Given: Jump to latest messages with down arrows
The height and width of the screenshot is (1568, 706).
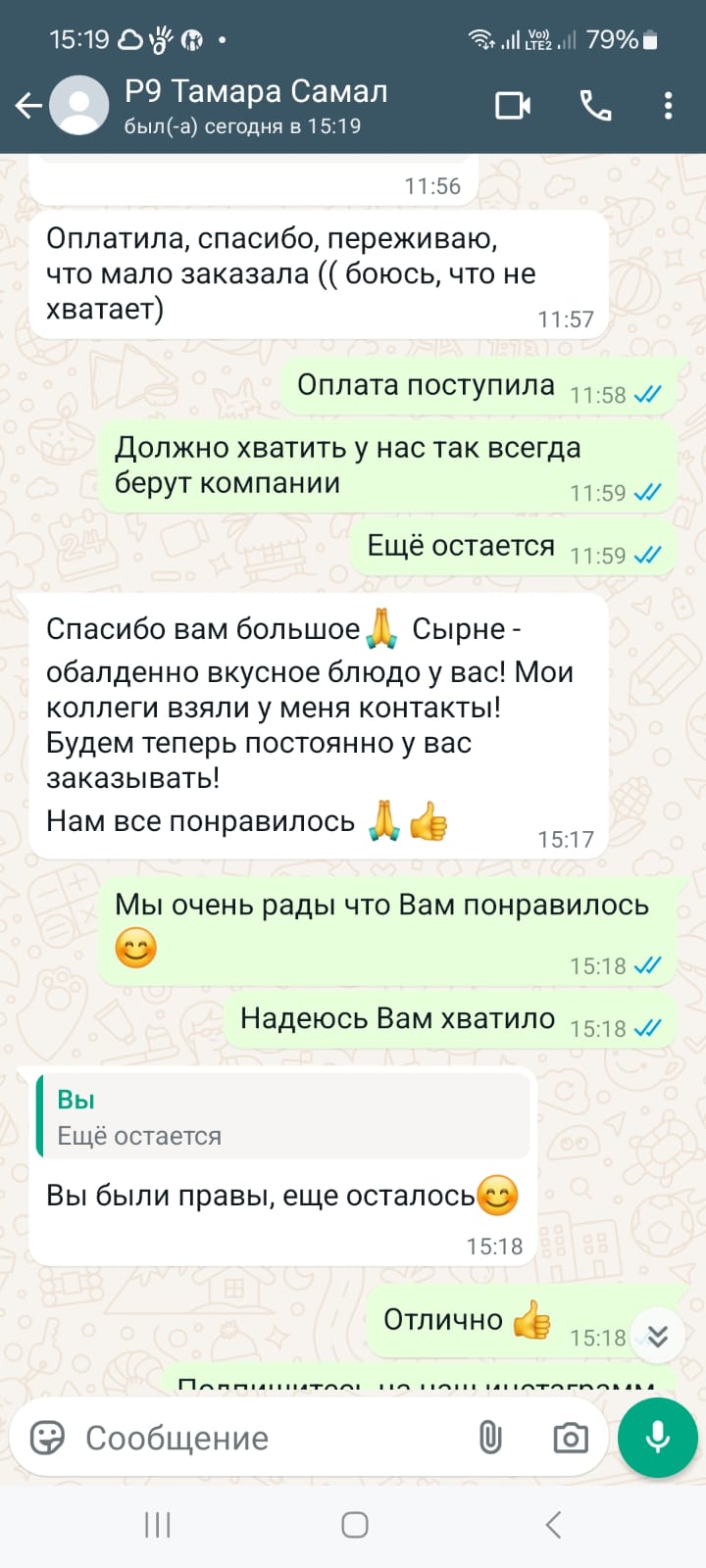Looking at the screenshot, I should [x=658, y=1336].
